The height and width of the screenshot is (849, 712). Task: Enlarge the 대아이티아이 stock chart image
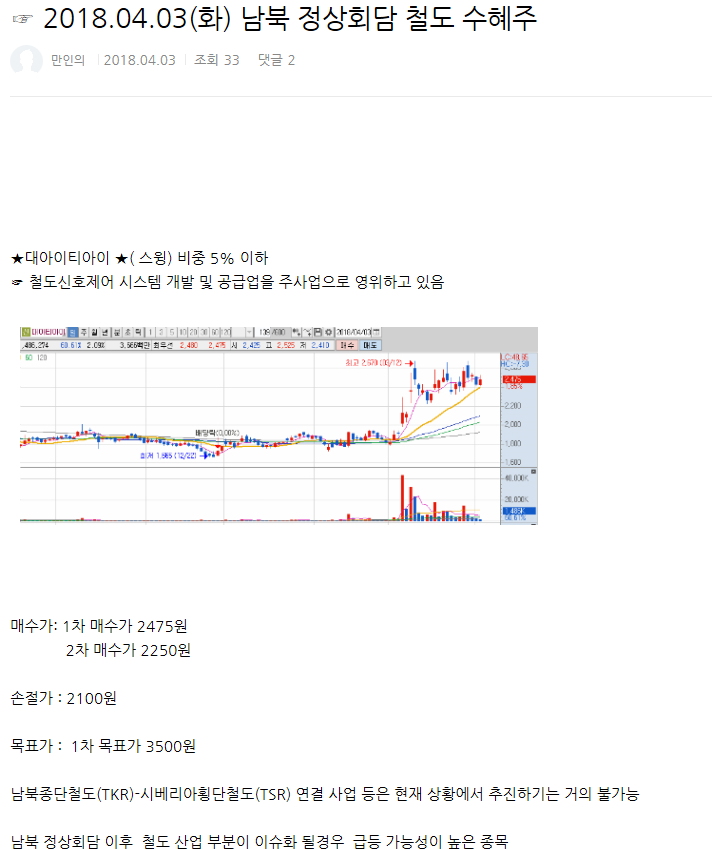tap(279, 425)
